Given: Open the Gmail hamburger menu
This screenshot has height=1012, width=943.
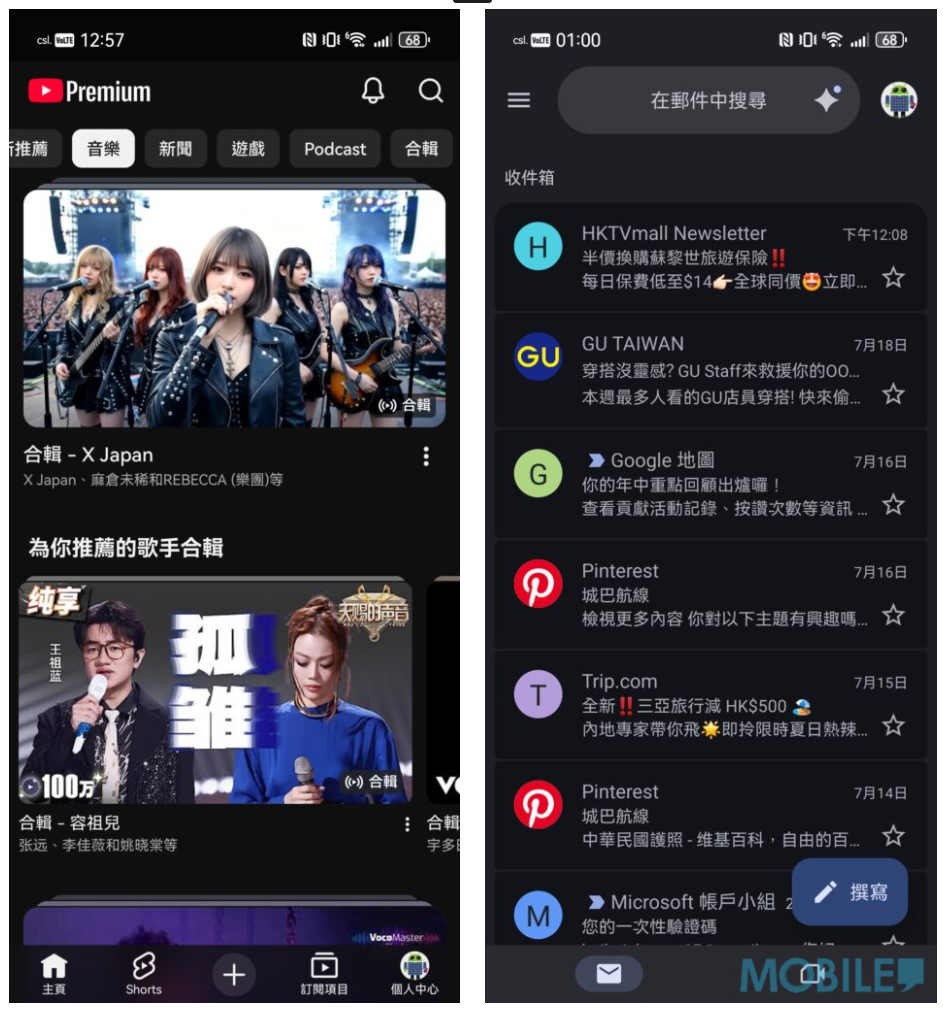Looking at the screenshot, I should click(519, 100).
